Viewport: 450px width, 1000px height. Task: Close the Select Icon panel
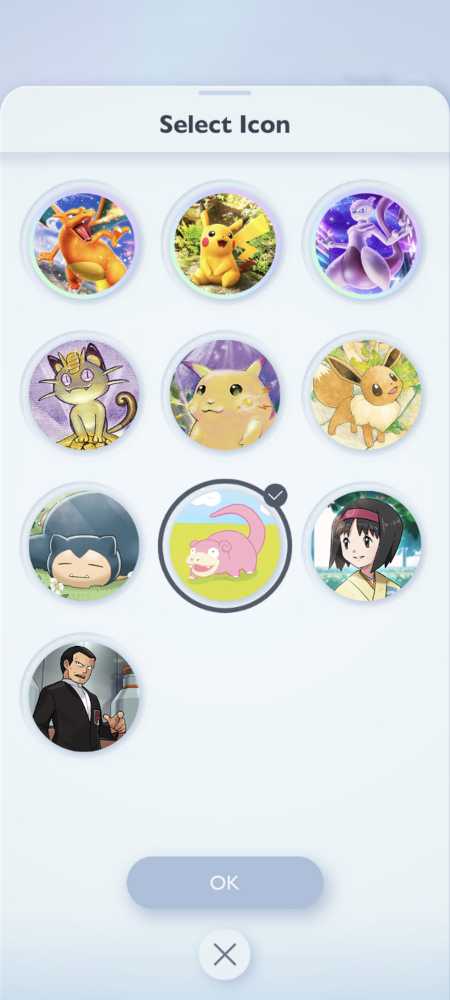click(224, 955)
